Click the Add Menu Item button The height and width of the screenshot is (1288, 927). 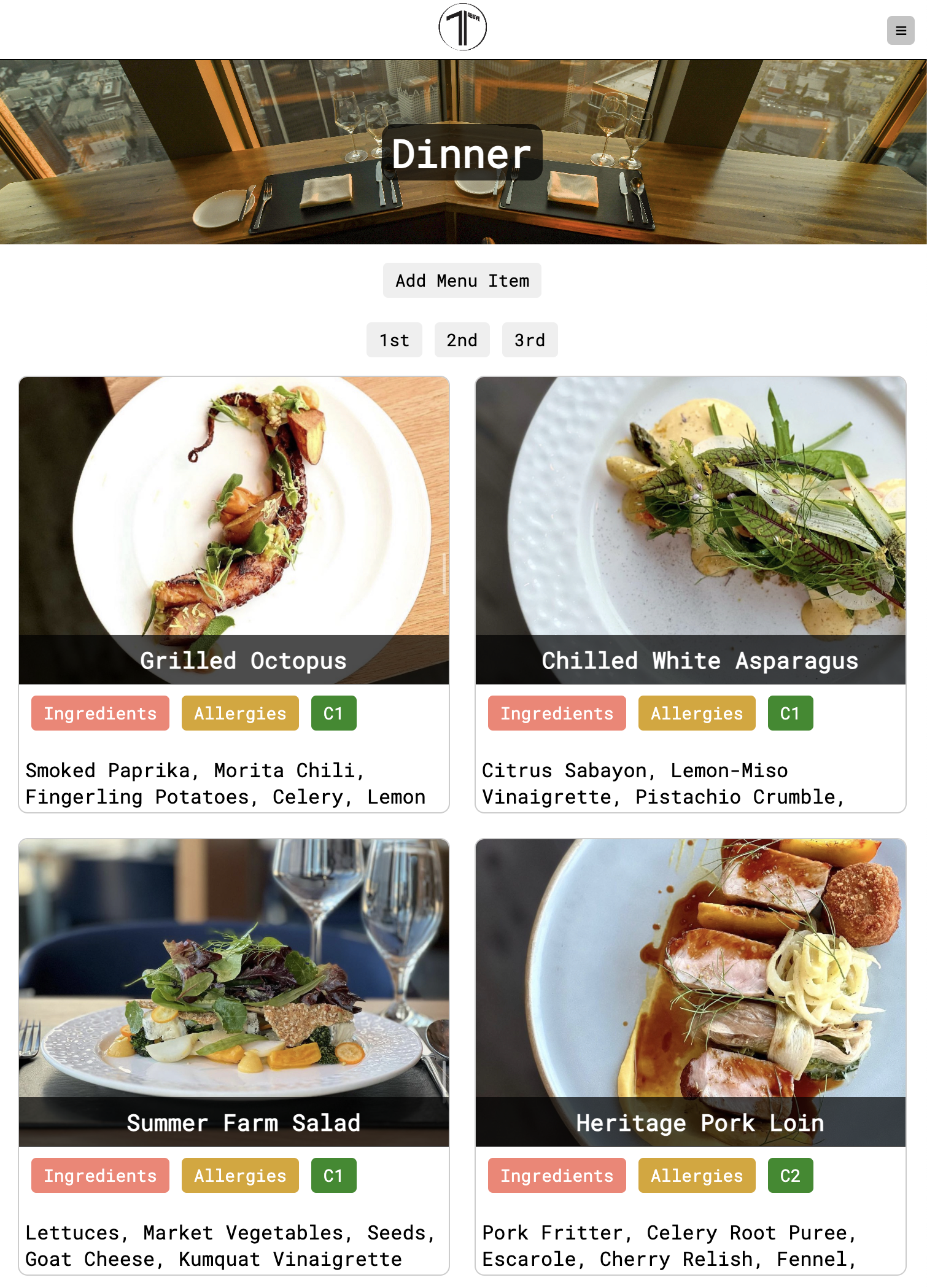[x=462, y=280]
